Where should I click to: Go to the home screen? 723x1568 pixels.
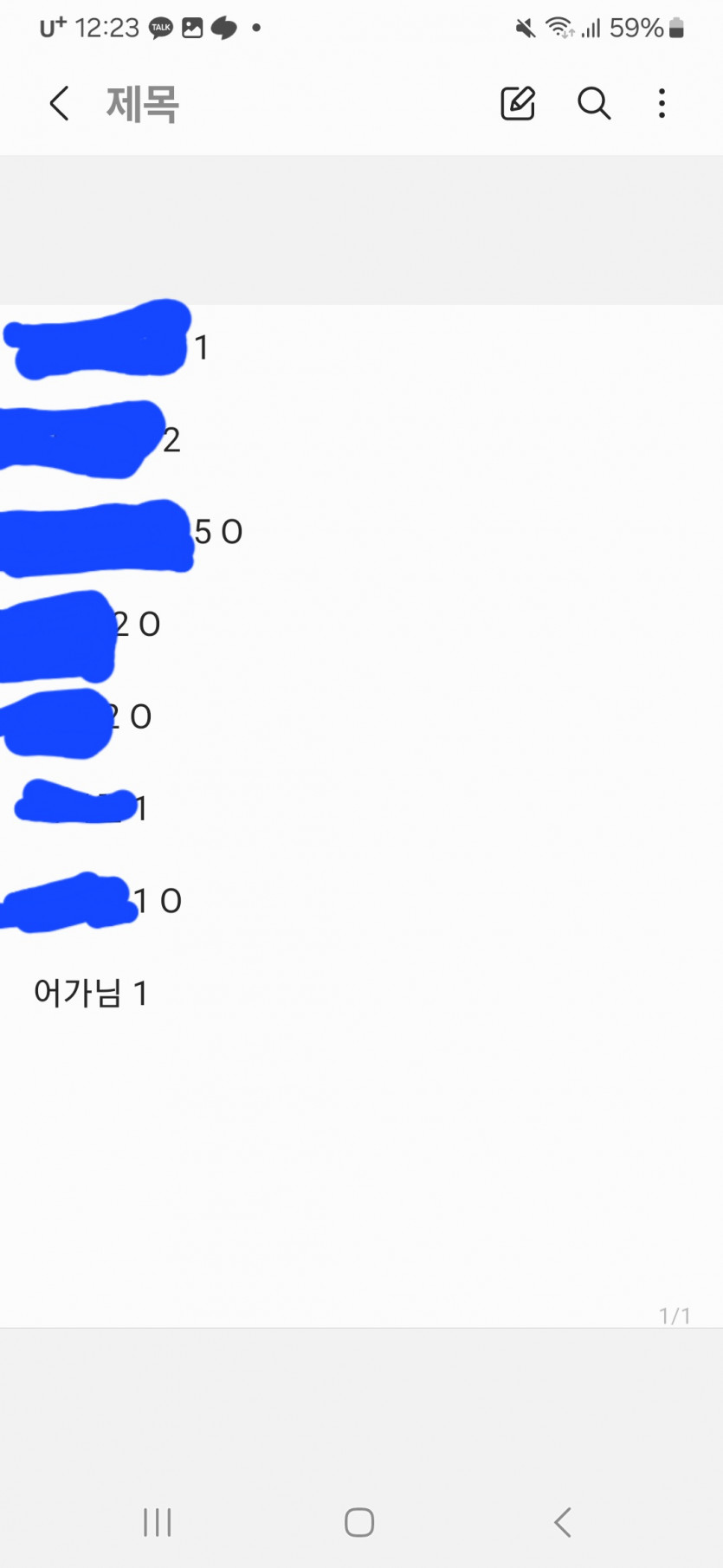(359, 1522)
